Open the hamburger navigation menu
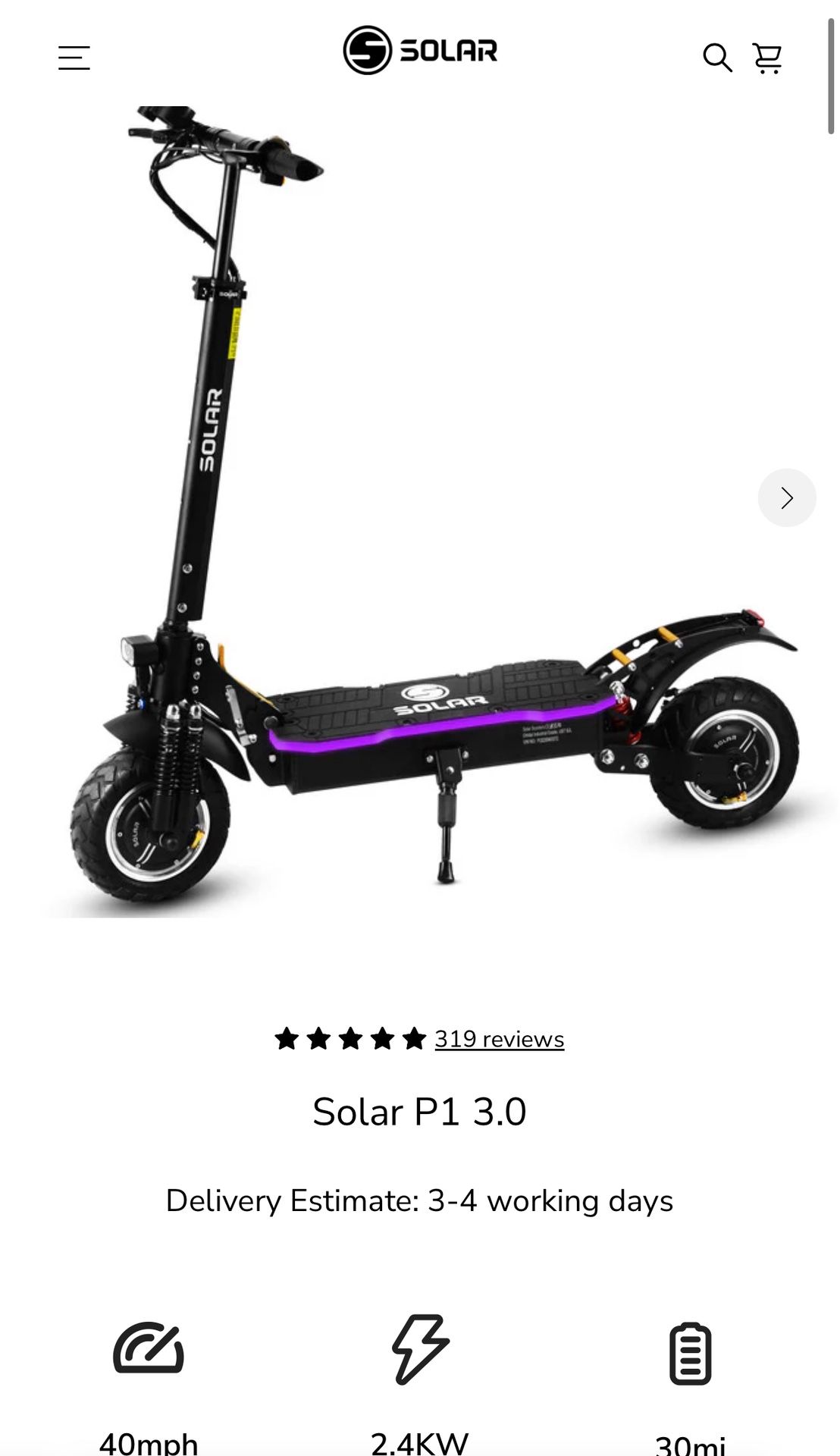Viewport: 840px width, 1456px height. (x=74, y=58)
